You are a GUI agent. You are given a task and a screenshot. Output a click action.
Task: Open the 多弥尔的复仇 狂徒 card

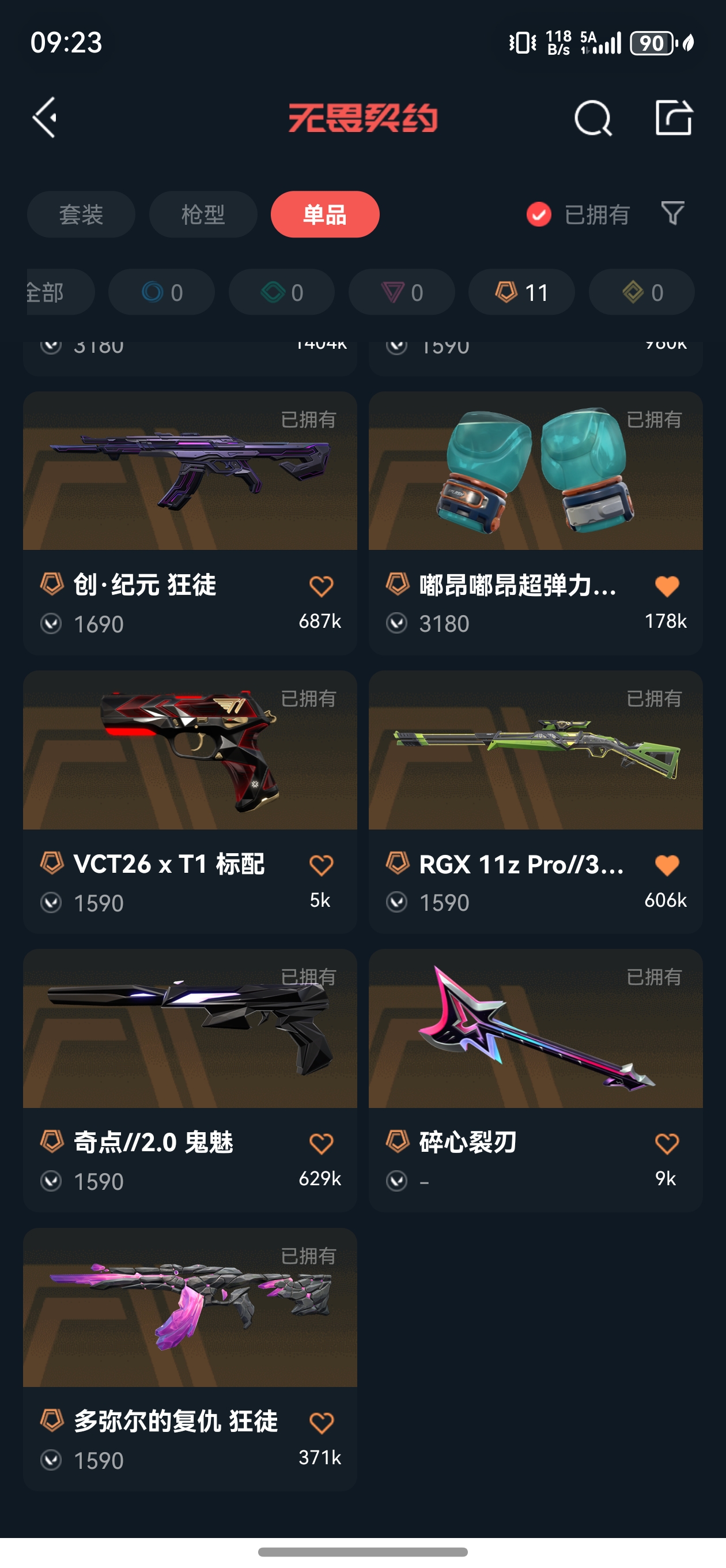pos(190,1307)
